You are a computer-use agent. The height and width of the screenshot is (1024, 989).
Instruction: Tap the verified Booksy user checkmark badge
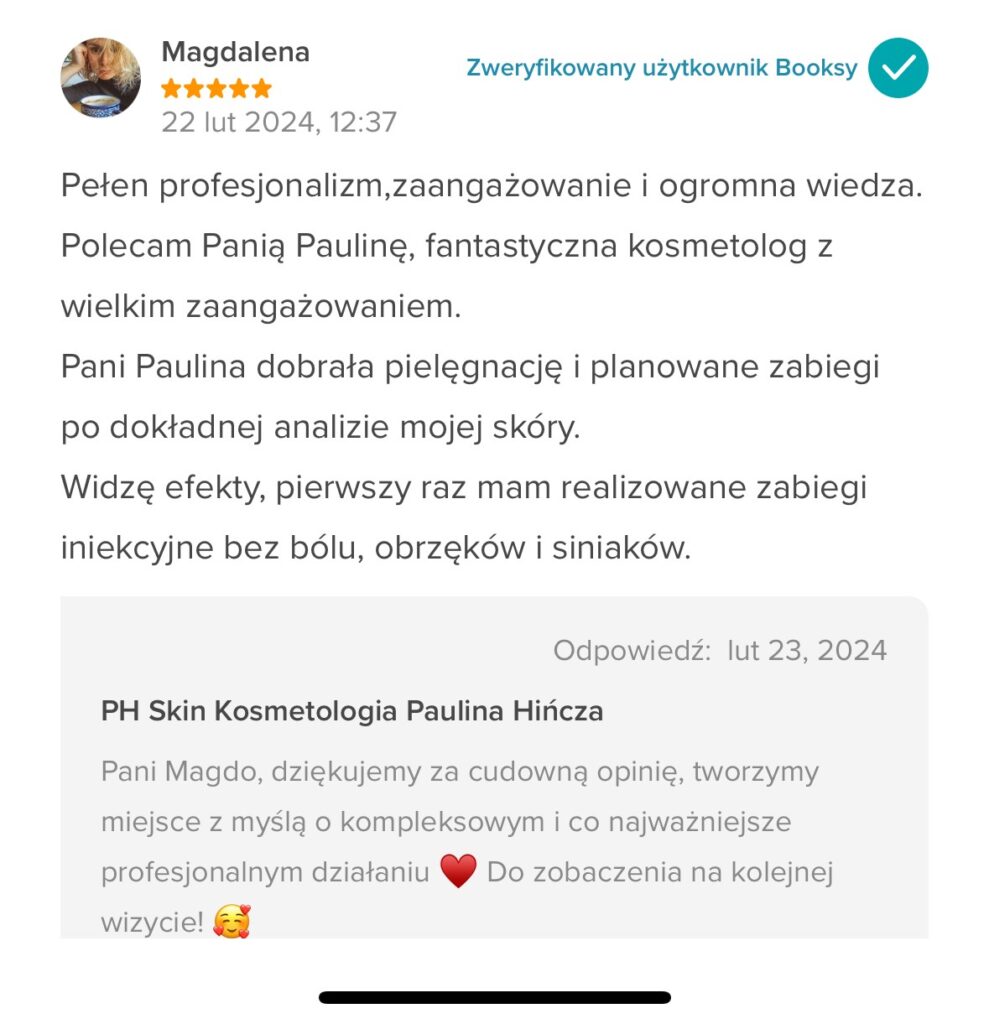(x=897, y=68)
